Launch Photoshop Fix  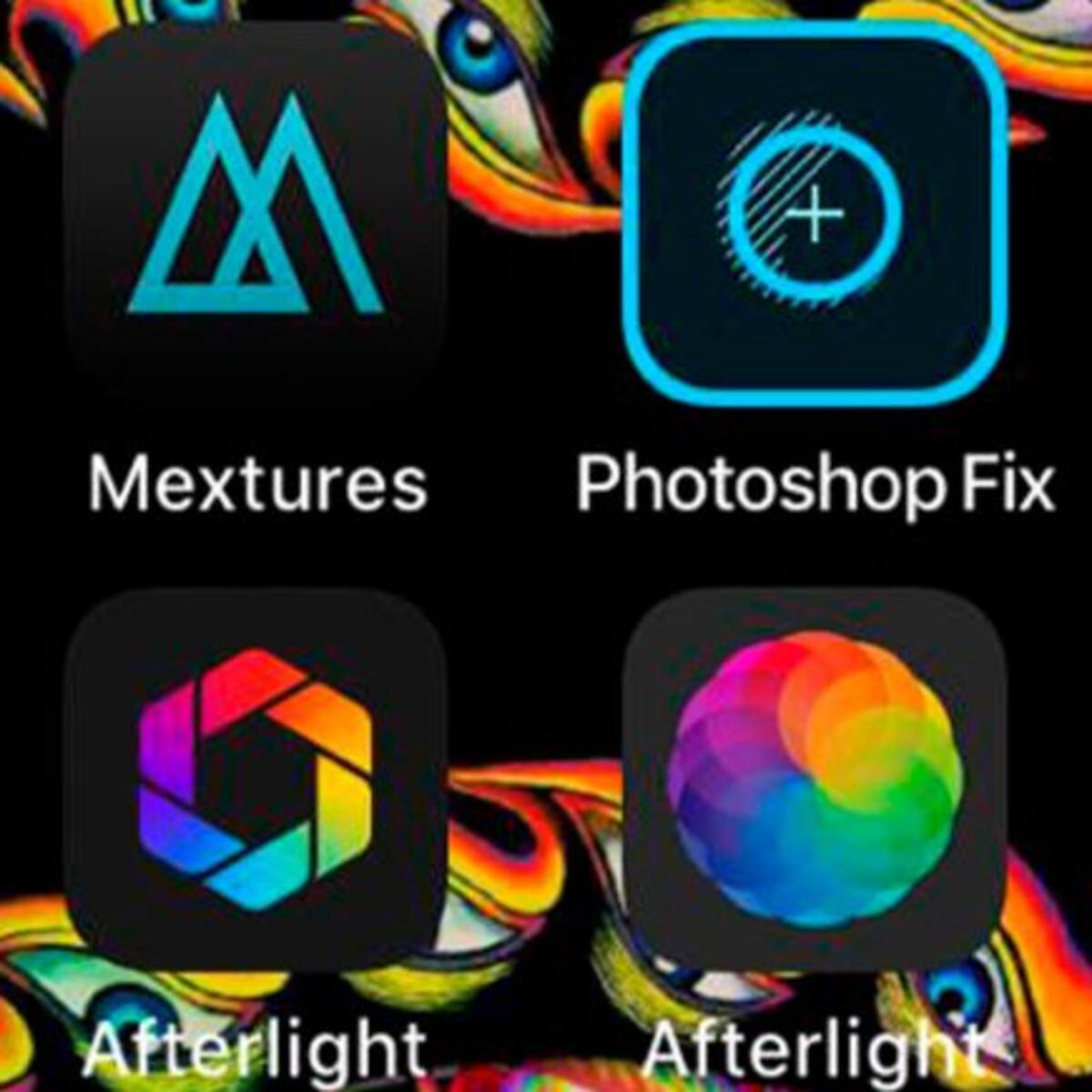point(814,214)
